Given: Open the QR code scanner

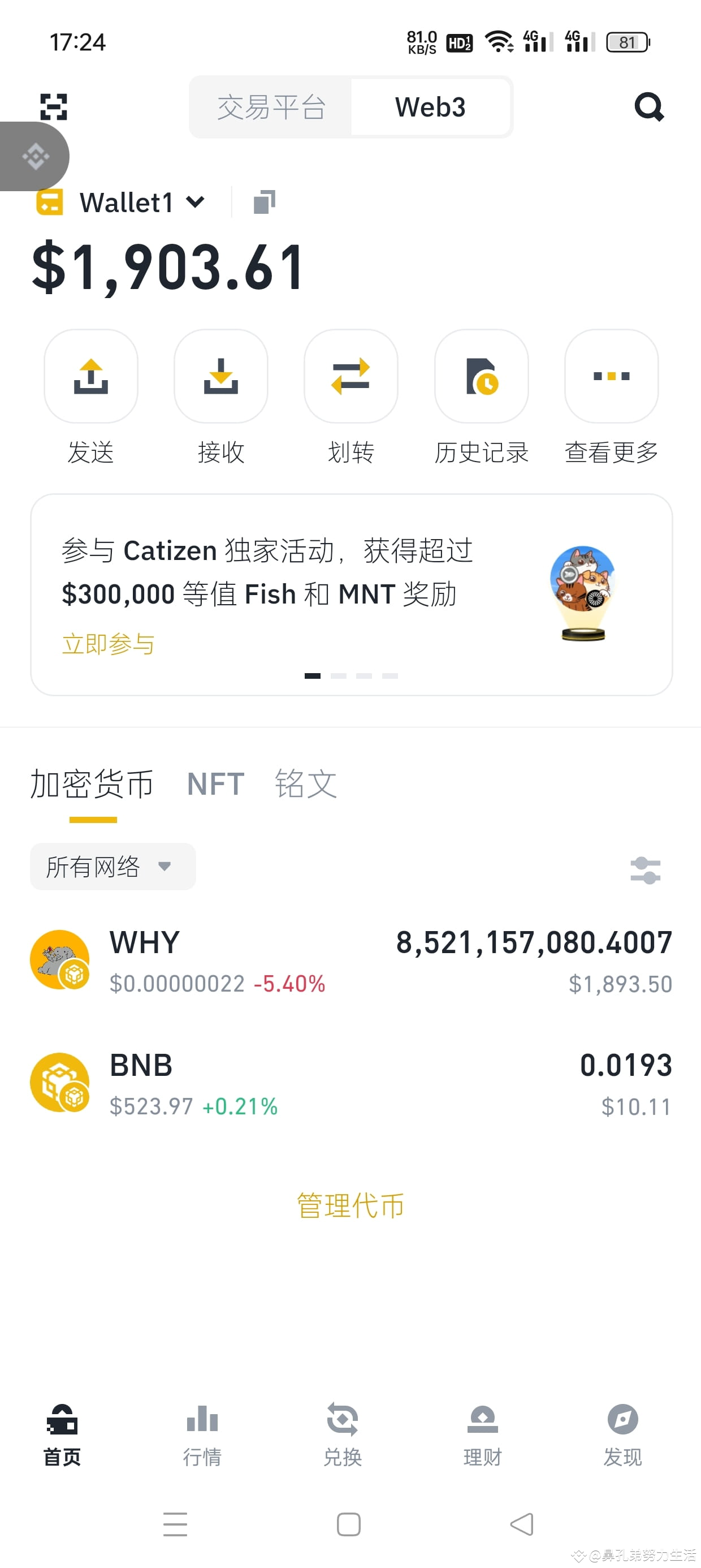Looking at the screenshot, I should pyautogui.click(x=54, y=107).
